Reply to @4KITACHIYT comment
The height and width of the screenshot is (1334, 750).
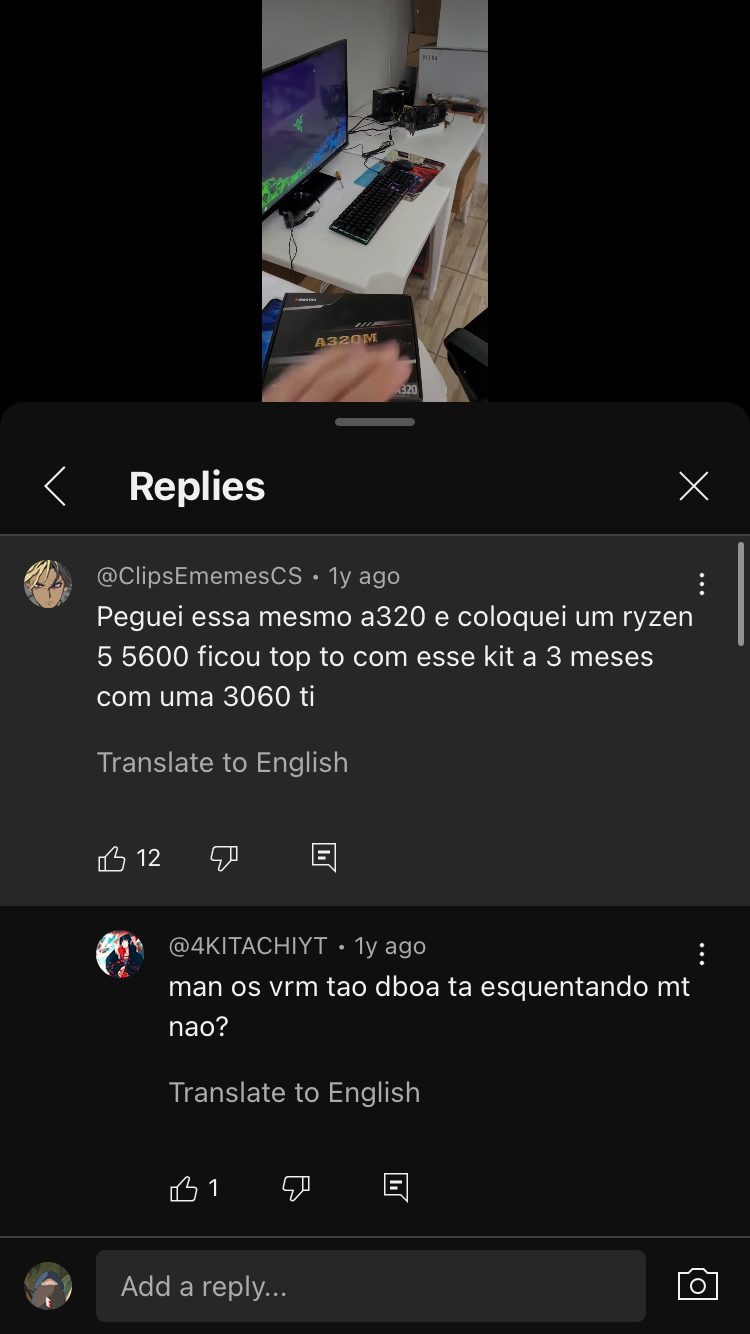tap(396, 1188)
